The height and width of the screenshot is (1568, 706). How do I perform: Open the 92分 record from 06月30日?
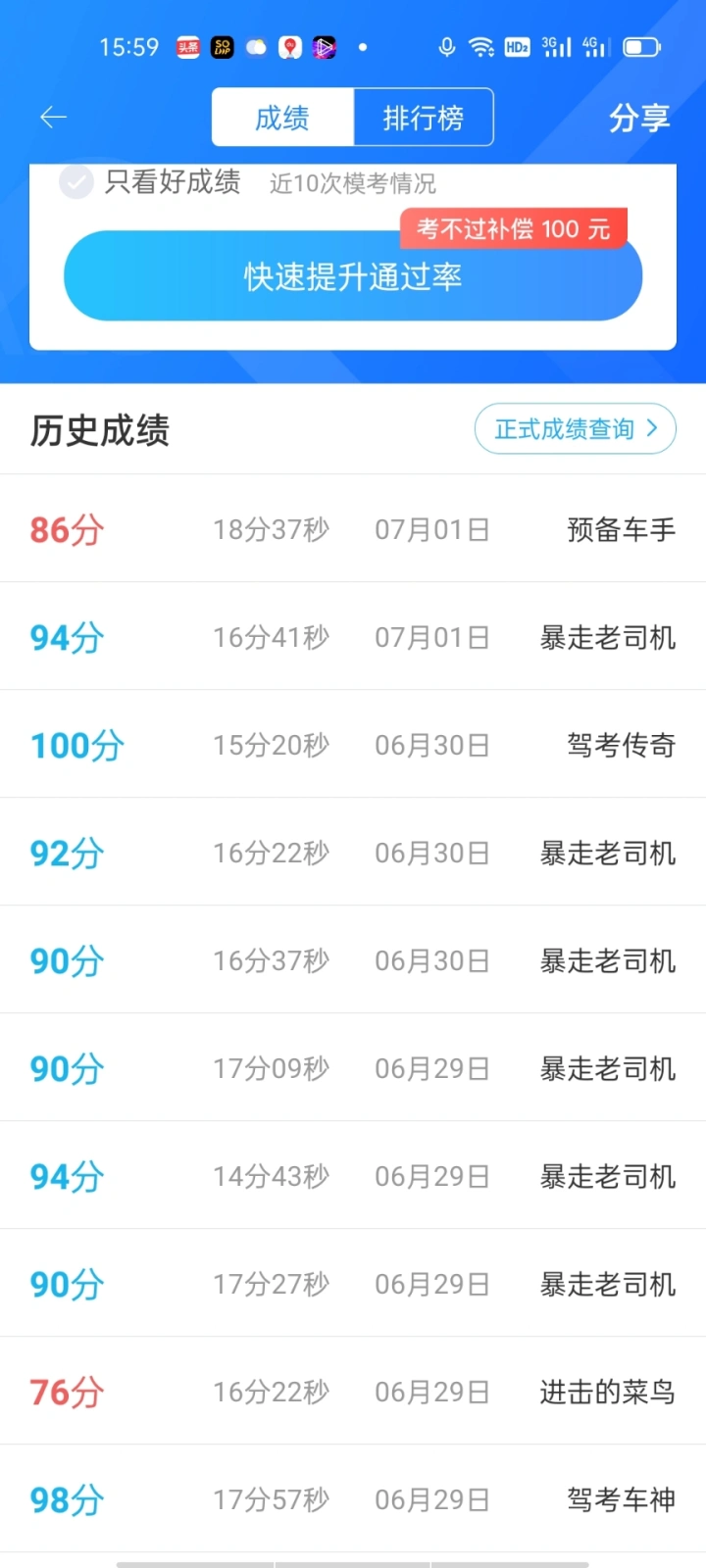click(x=353, y=853)
